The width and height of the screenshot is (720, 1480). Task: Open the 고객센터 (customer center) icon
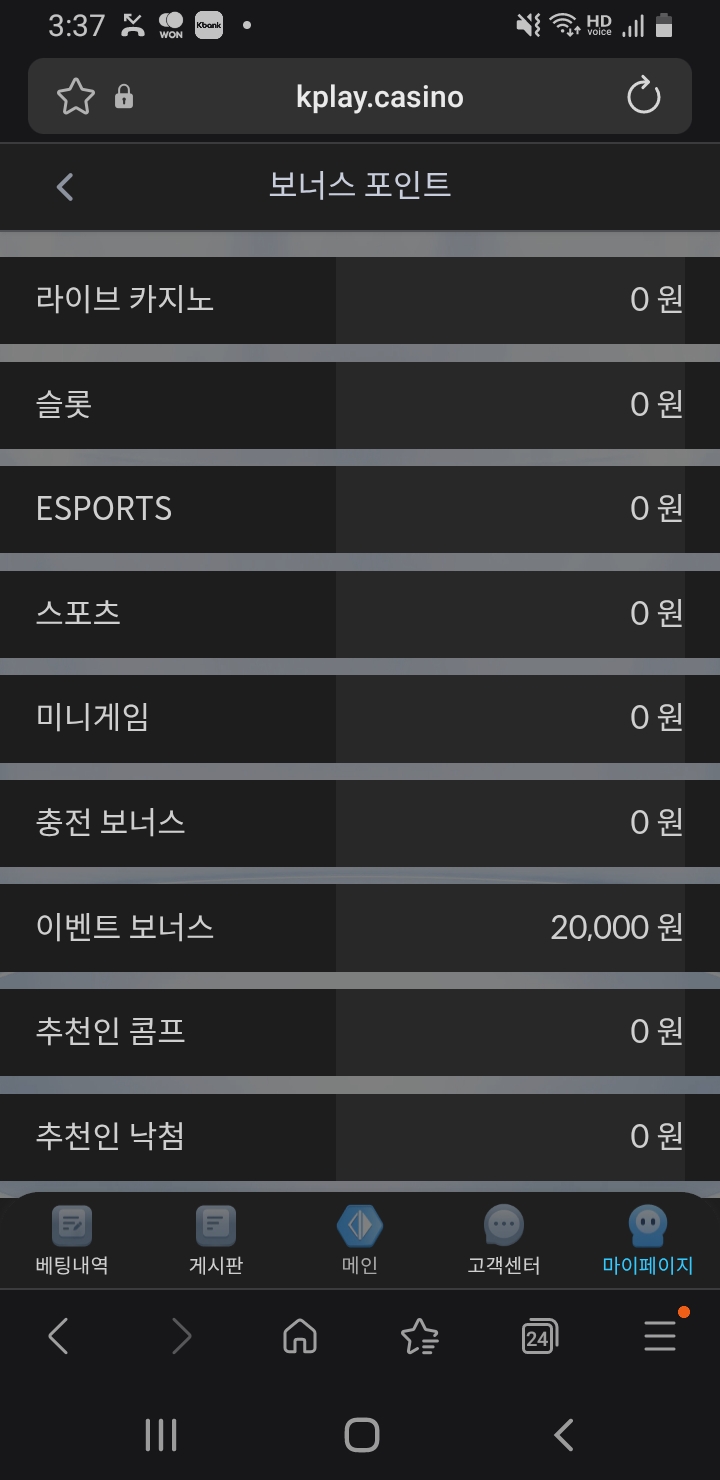(503, 1240)
